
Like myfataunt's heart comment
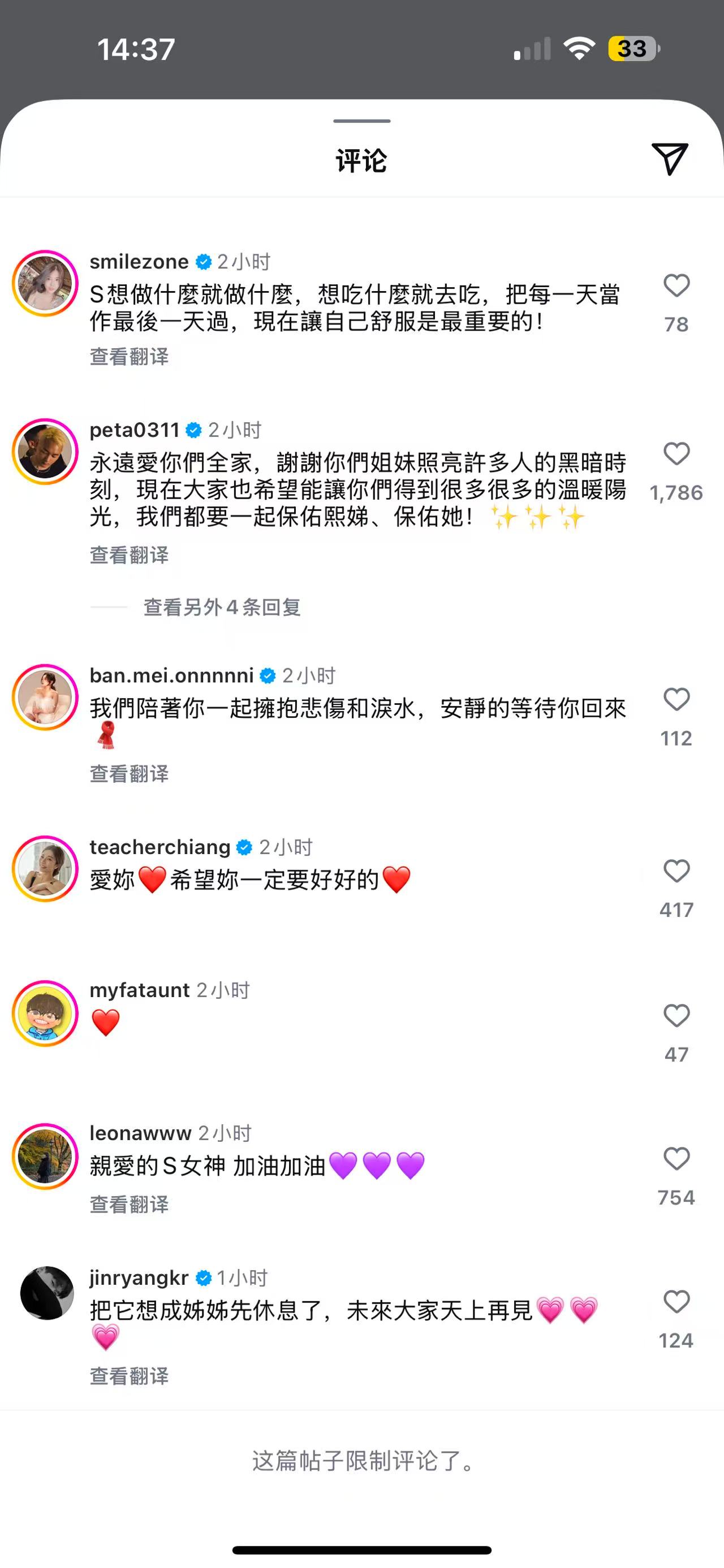pyautogui.click(x=676, y=1015)
